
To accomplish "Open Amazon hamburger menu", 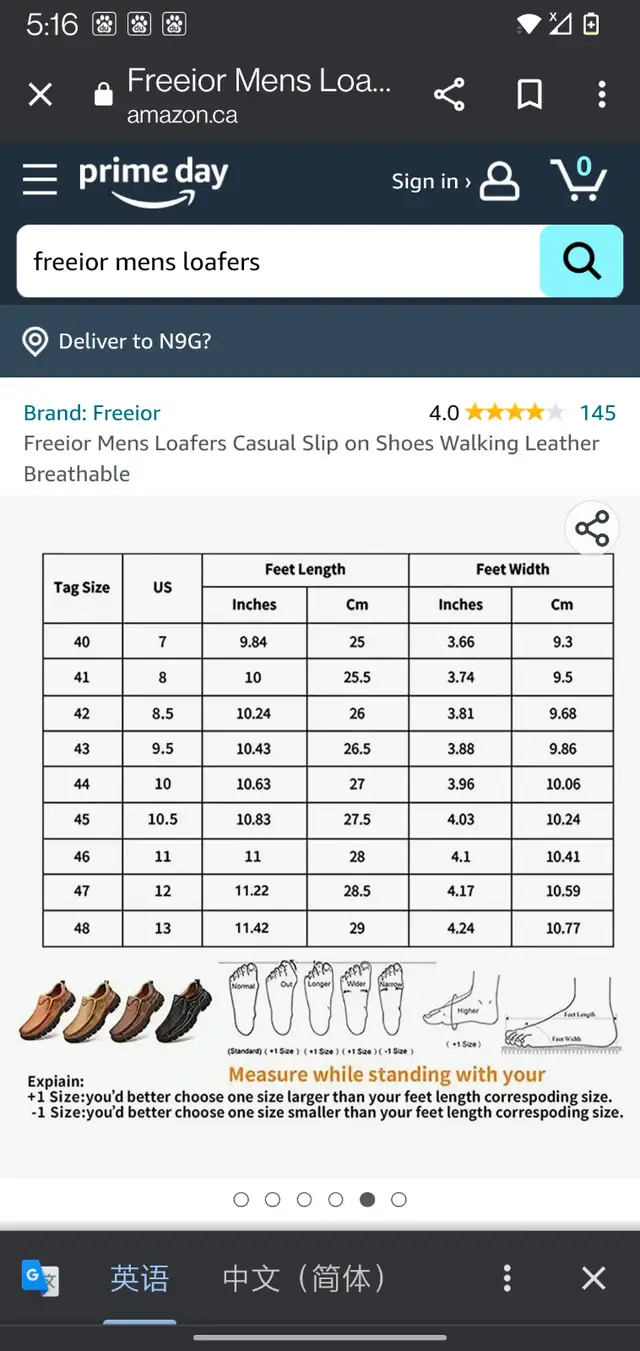I will (40, 180).
